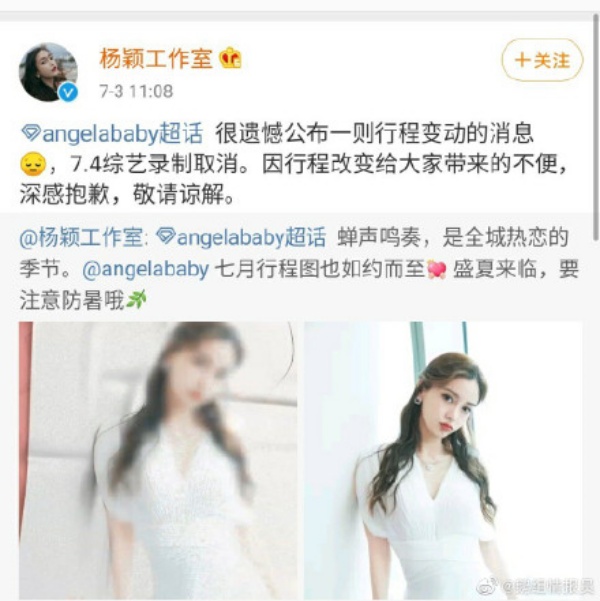600x601 pixels.
Task: Follow 杨颖工作室 with the +关注 button
Action: [x=542, y=61]
